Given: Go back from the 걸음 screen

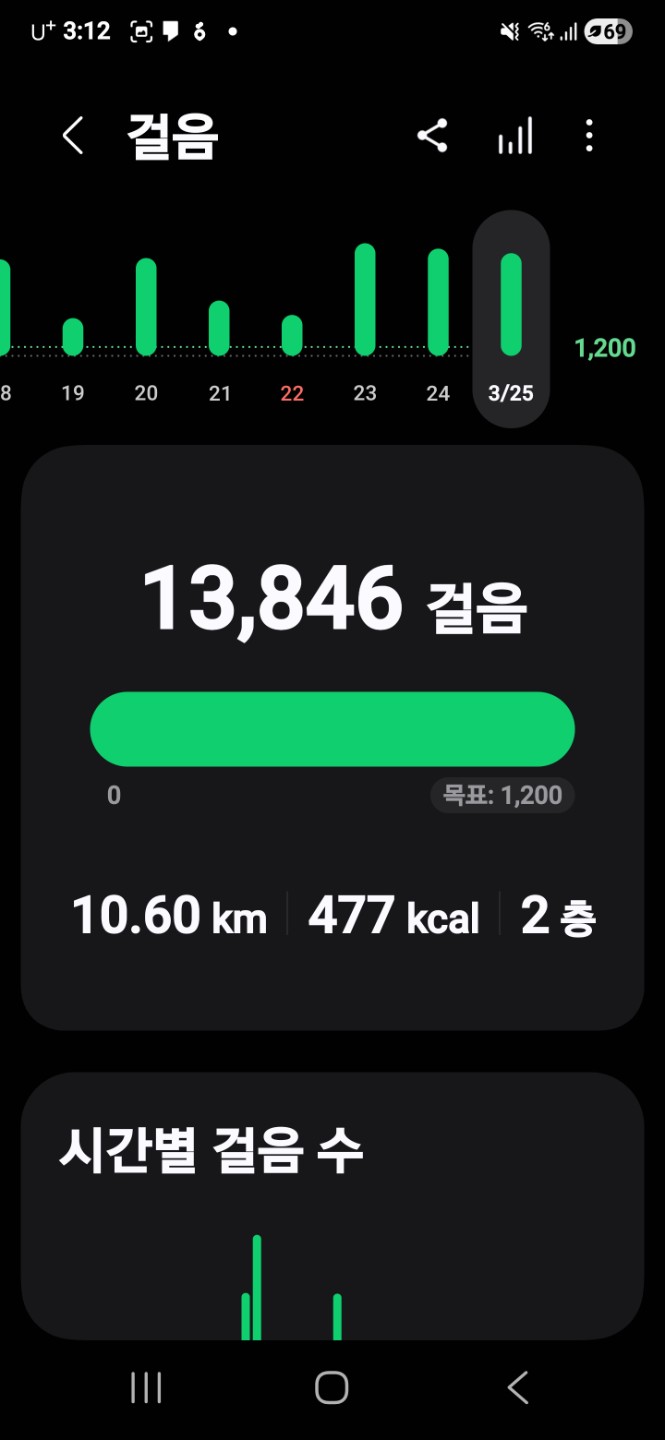Looking at the screenshot, I should click(73, 136).
